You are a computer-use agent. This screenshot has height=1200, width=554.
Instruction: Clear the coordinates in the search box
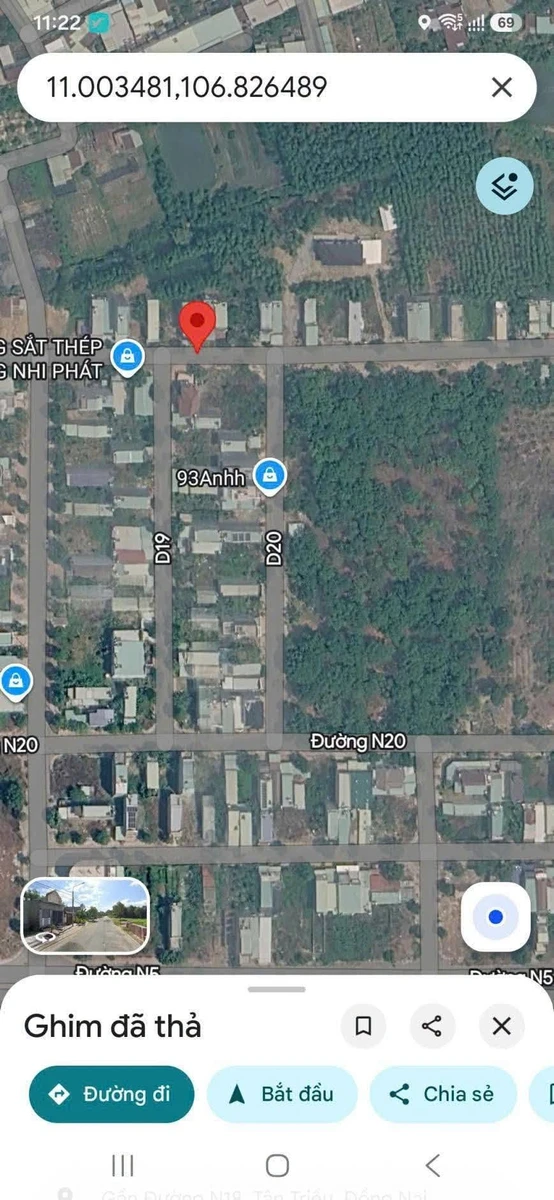[x=502, y=87]
